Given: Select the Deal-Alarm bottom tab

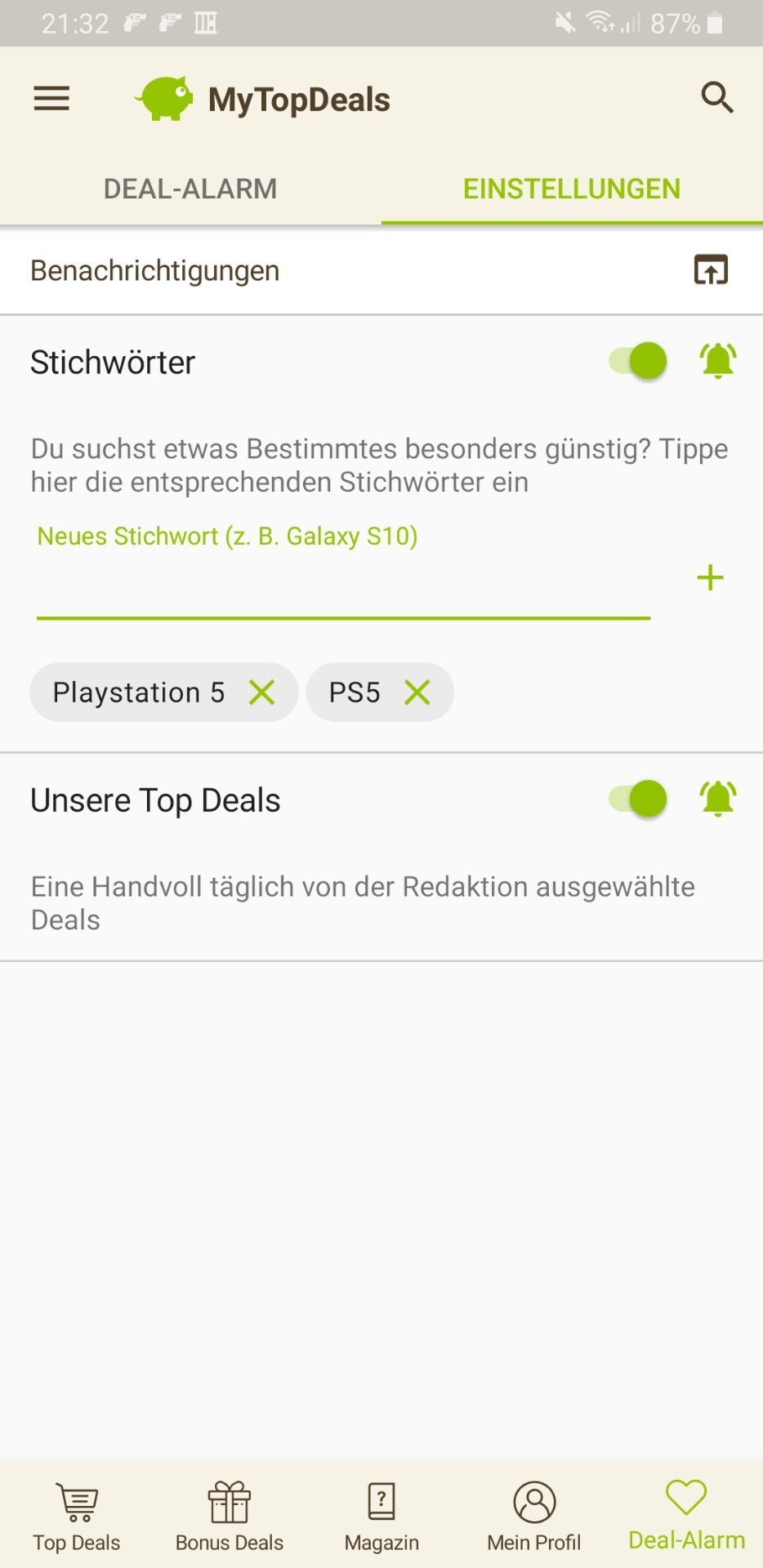Looking at the screenshot, I should [x=686, y=1517].
